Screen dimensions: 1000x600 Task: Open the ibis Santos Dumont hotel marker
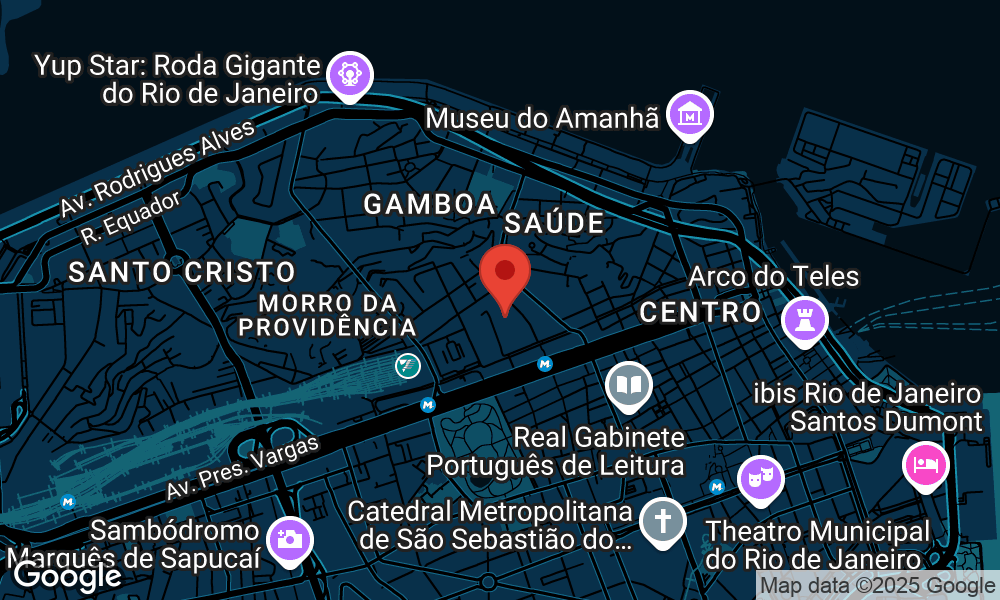925,464
